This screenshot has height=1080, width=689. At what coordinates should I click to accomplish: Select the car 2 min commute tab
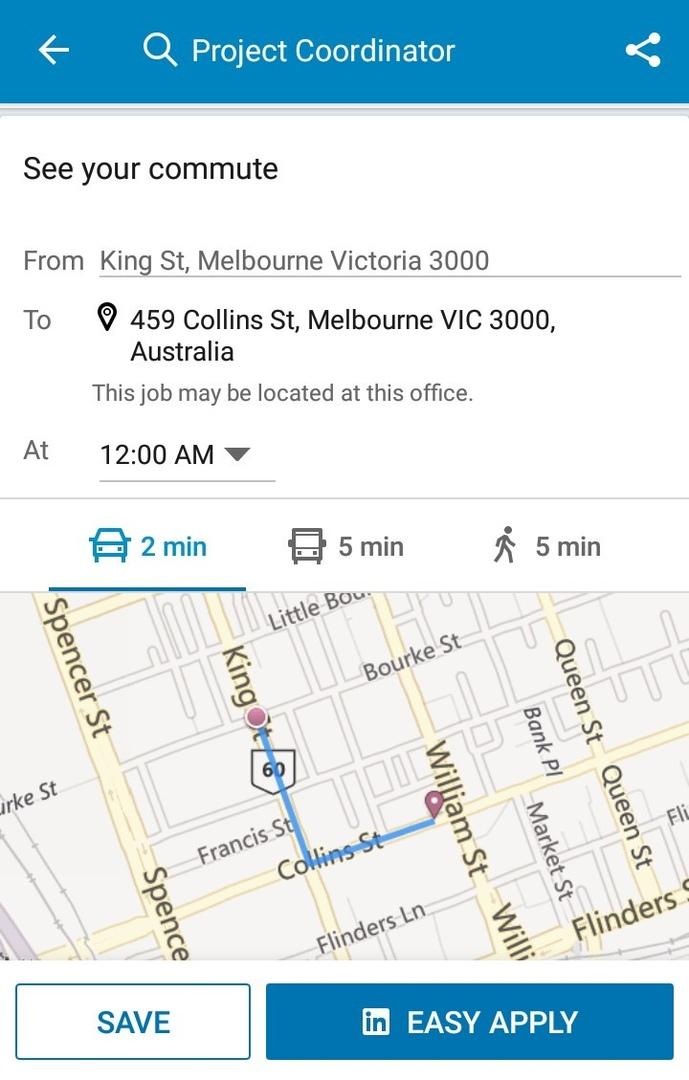coord(147,547)
